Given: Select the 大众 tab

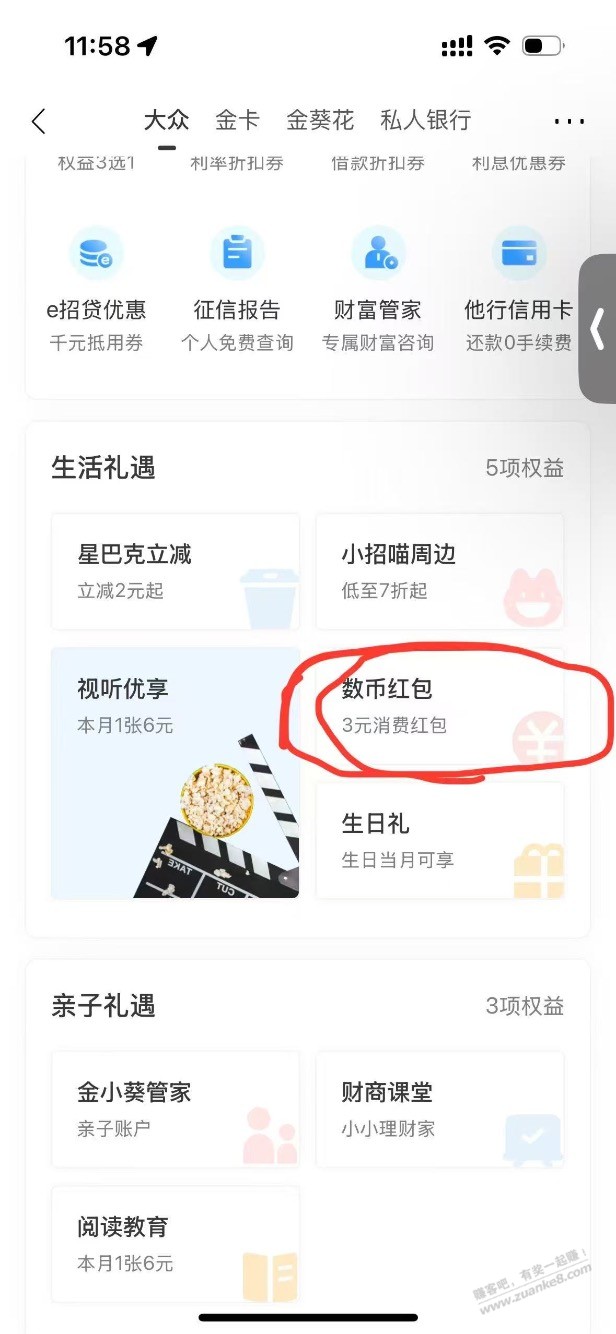Looking at the screenshot, I should tap(166, 121).
